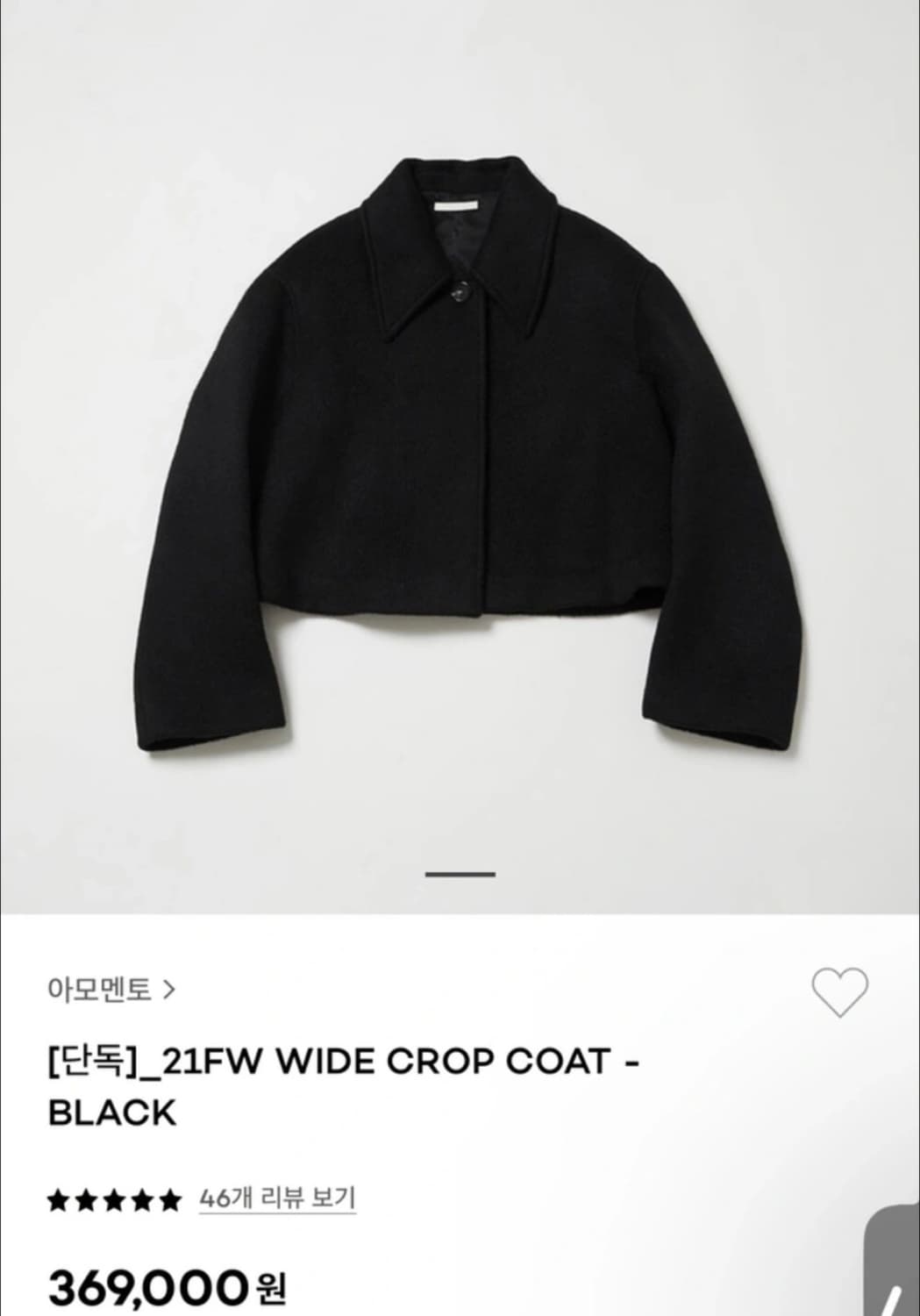Open the 아모멘토 brand page
Viewport: 920px width, 1316px height.
99,989
